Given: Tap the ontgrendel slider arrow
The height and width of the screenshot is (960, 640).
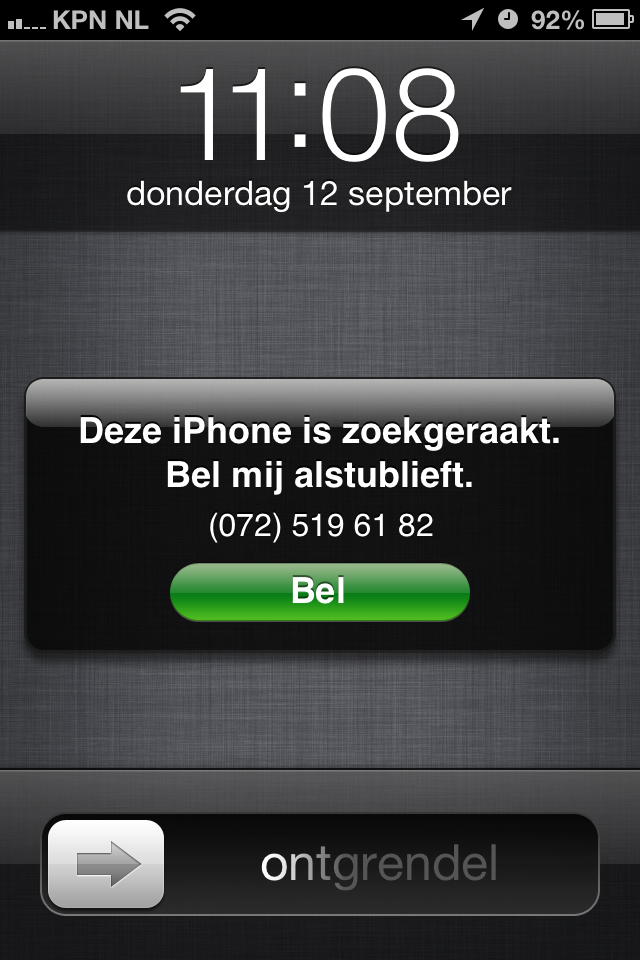Looking at the screenshot, I should (x=107, y=864).
